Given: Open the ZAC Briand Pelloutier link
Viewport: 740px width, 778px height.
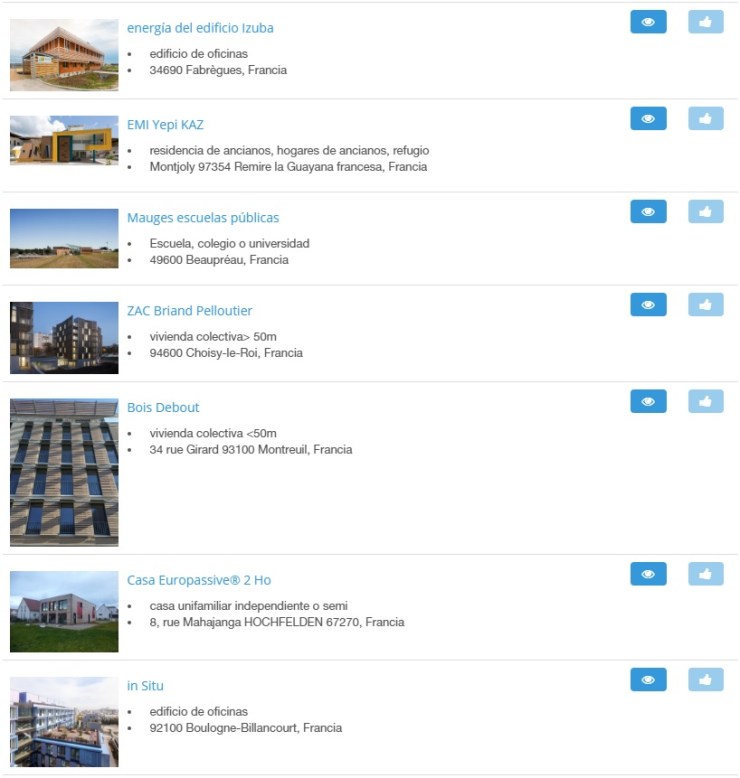Looking at the screenshot, I should point(190,311).
